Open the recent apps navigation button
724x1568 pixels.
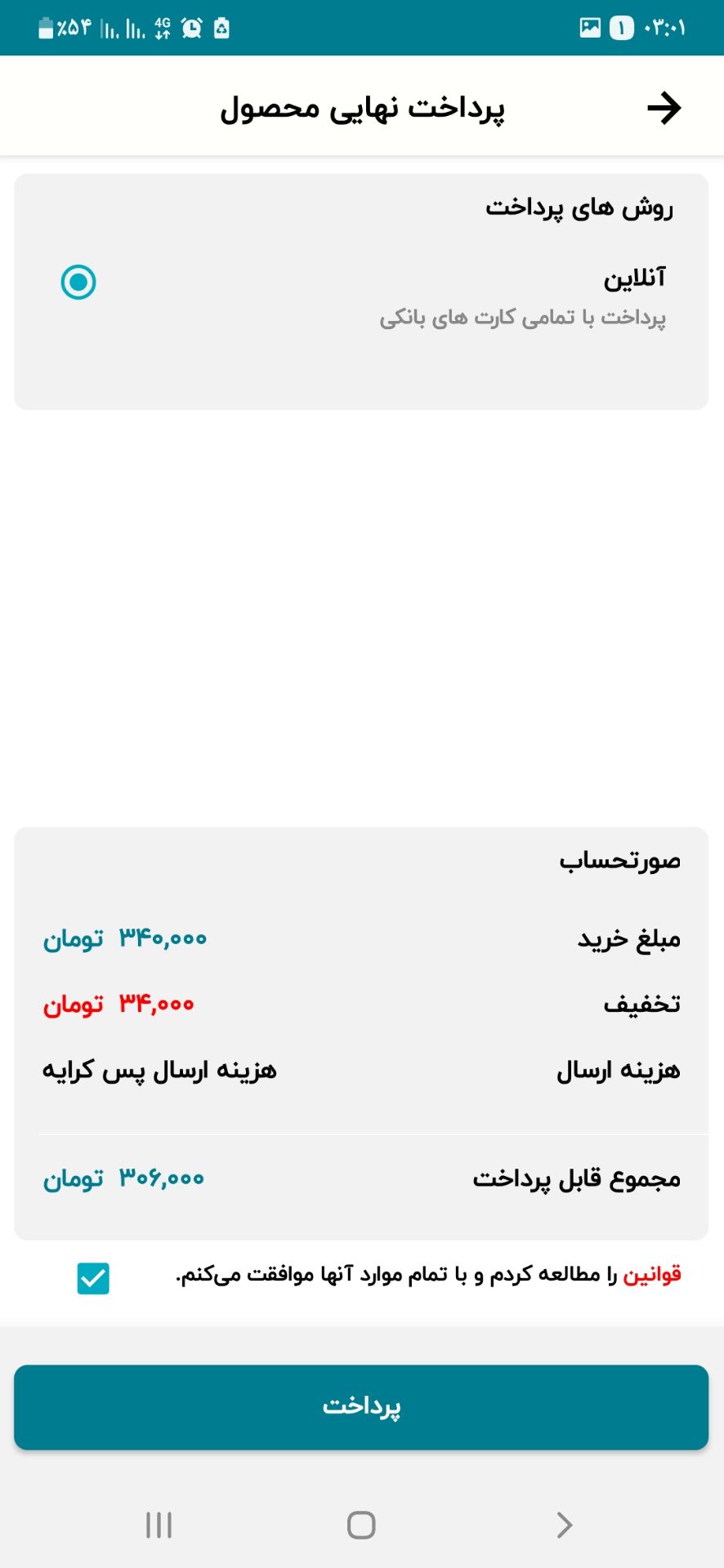click(x=159, y=1524)
